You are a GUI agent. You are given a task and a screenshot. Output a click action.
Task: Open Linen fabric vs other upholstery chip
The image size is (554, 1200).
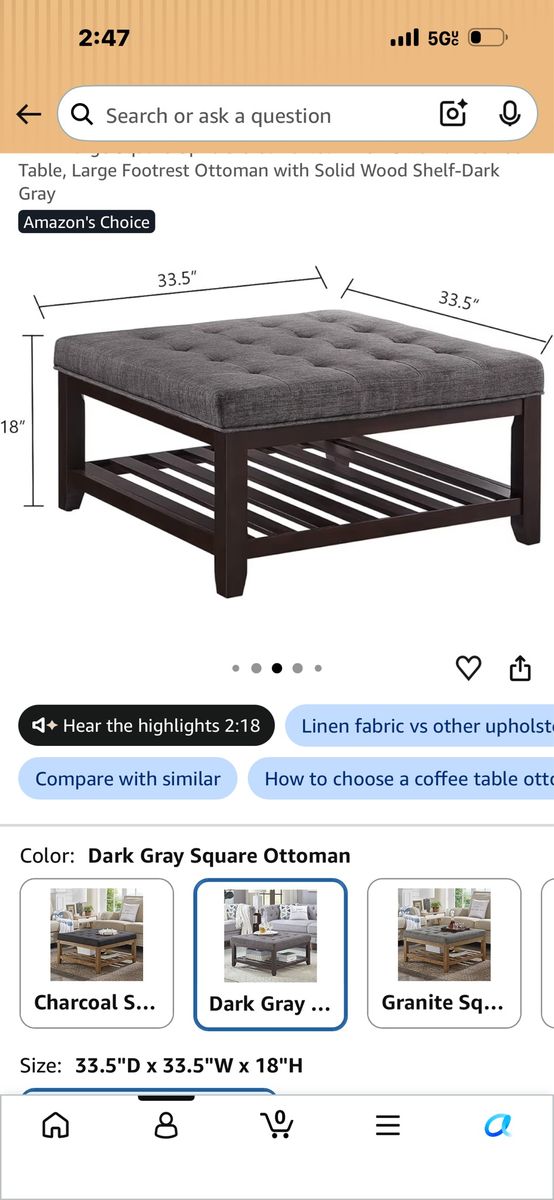click(x=420, y=726)
